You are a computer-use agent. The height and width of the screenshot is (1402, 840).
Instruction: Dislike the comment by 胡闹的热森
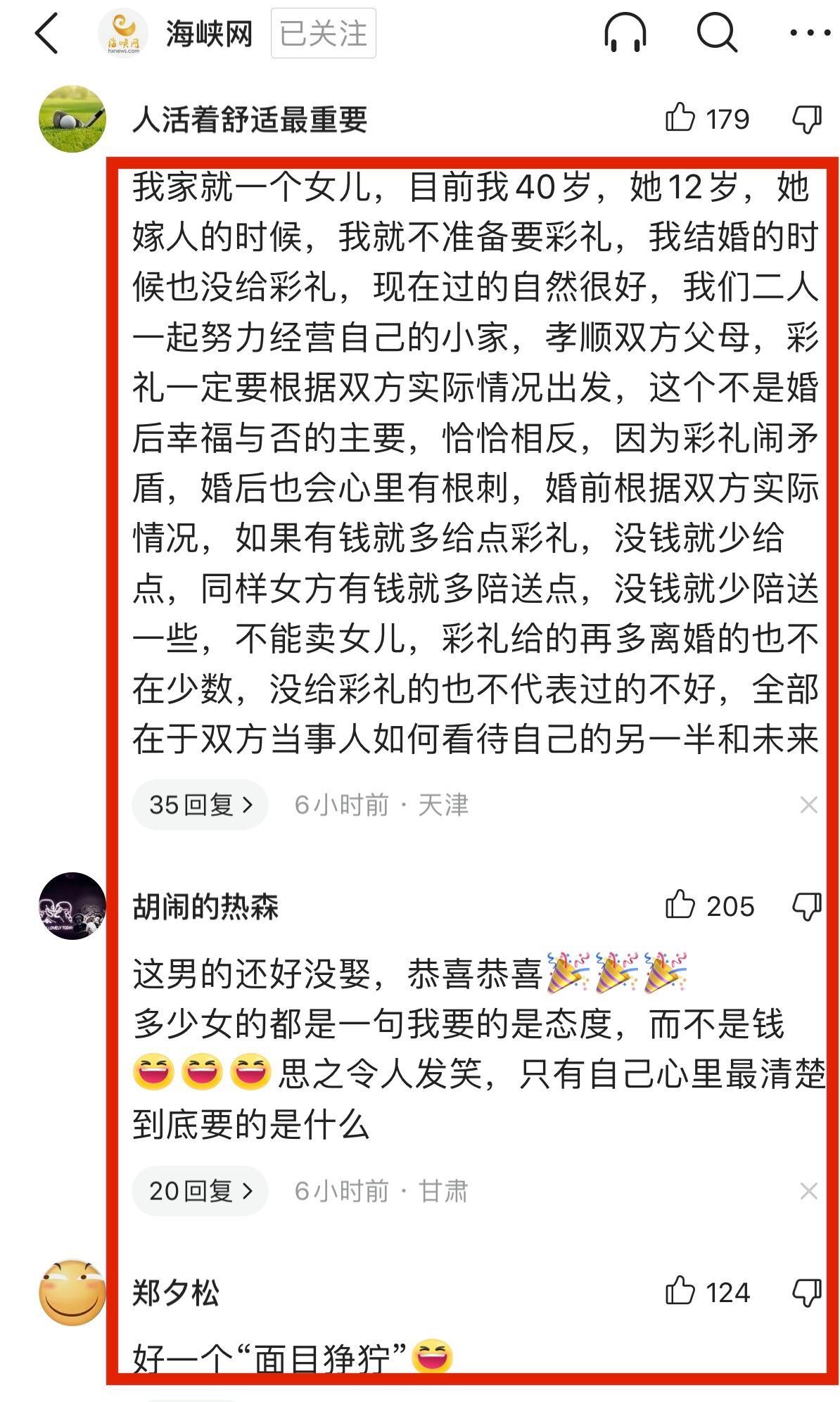[x=806, y=906]
